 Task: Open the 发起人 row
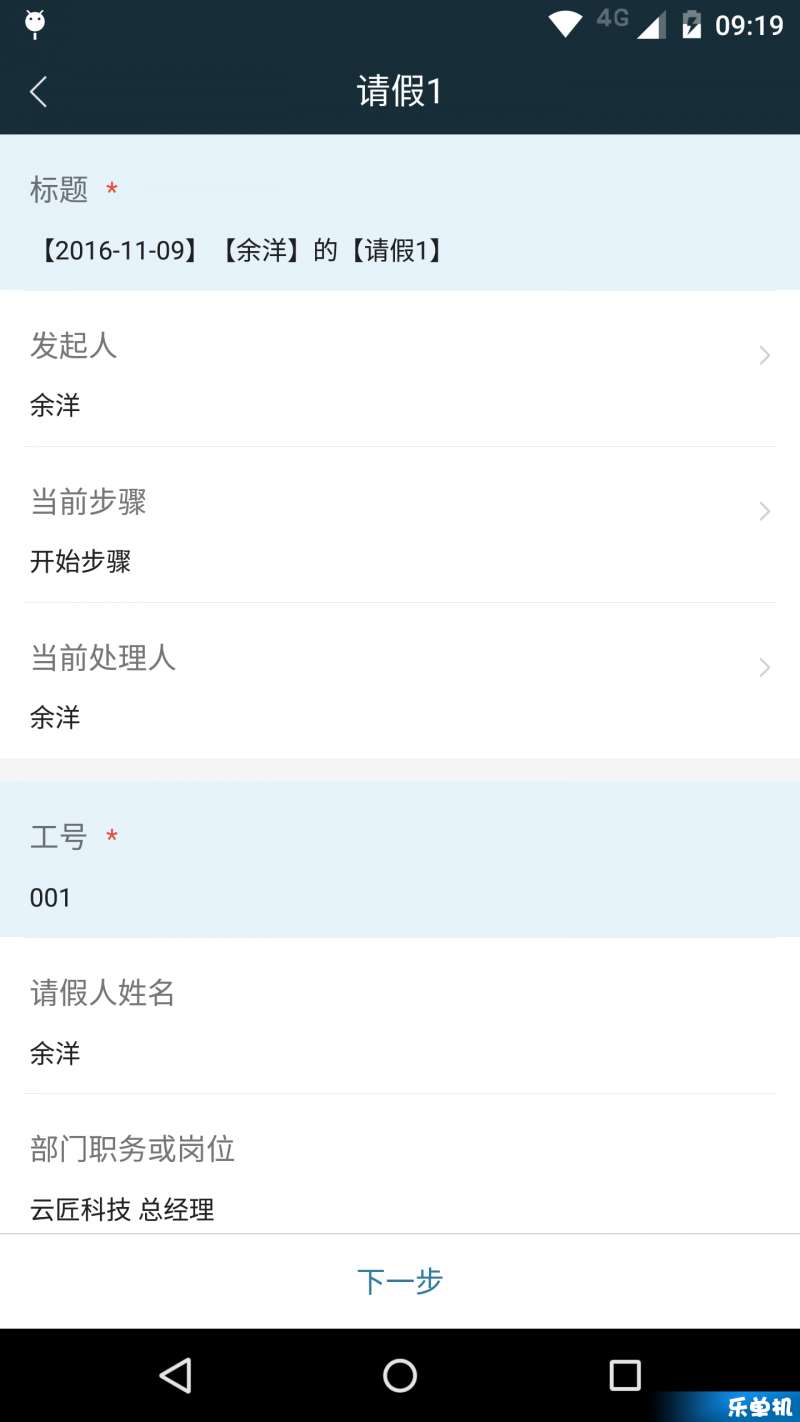pyautogui.click(x=400, y=369)
